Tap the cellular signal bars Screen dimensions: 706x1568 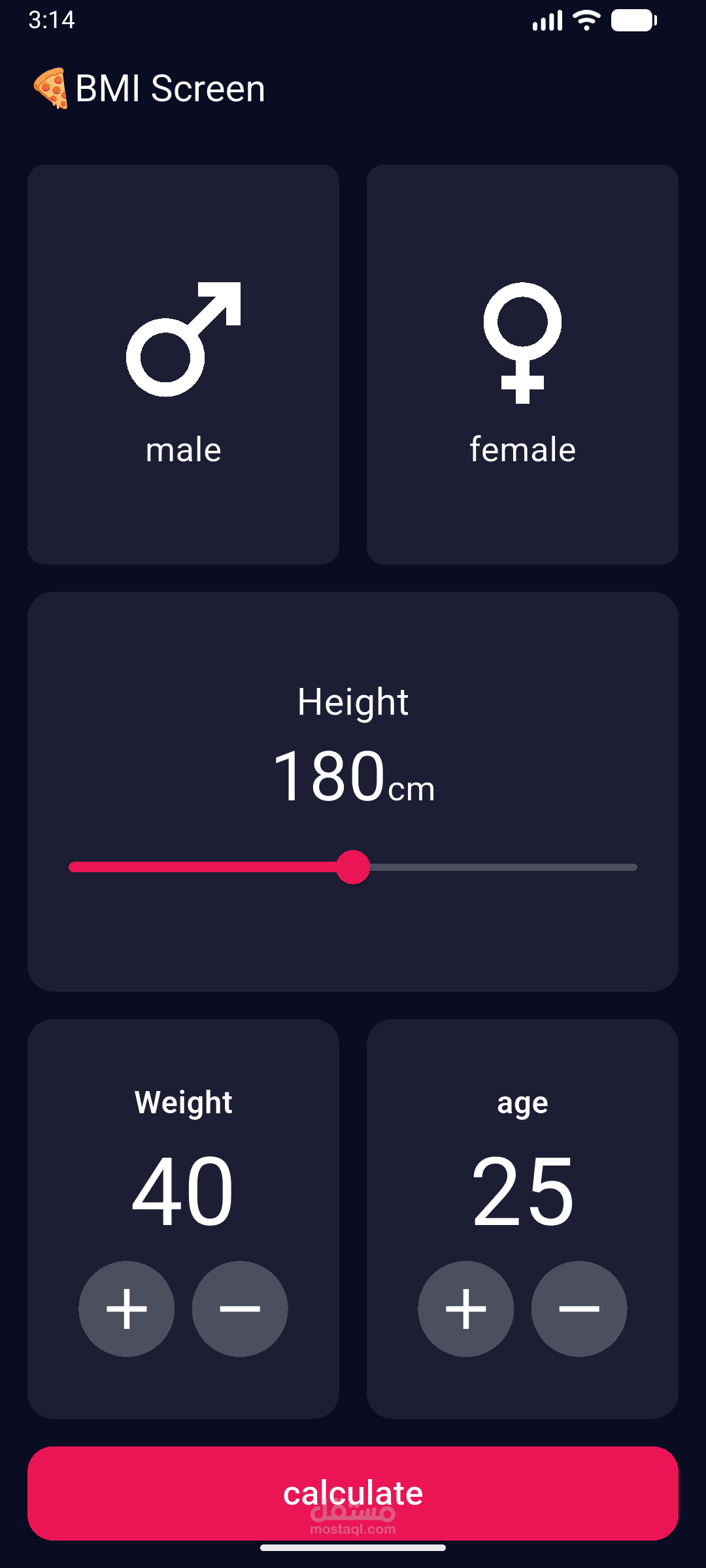546,20
